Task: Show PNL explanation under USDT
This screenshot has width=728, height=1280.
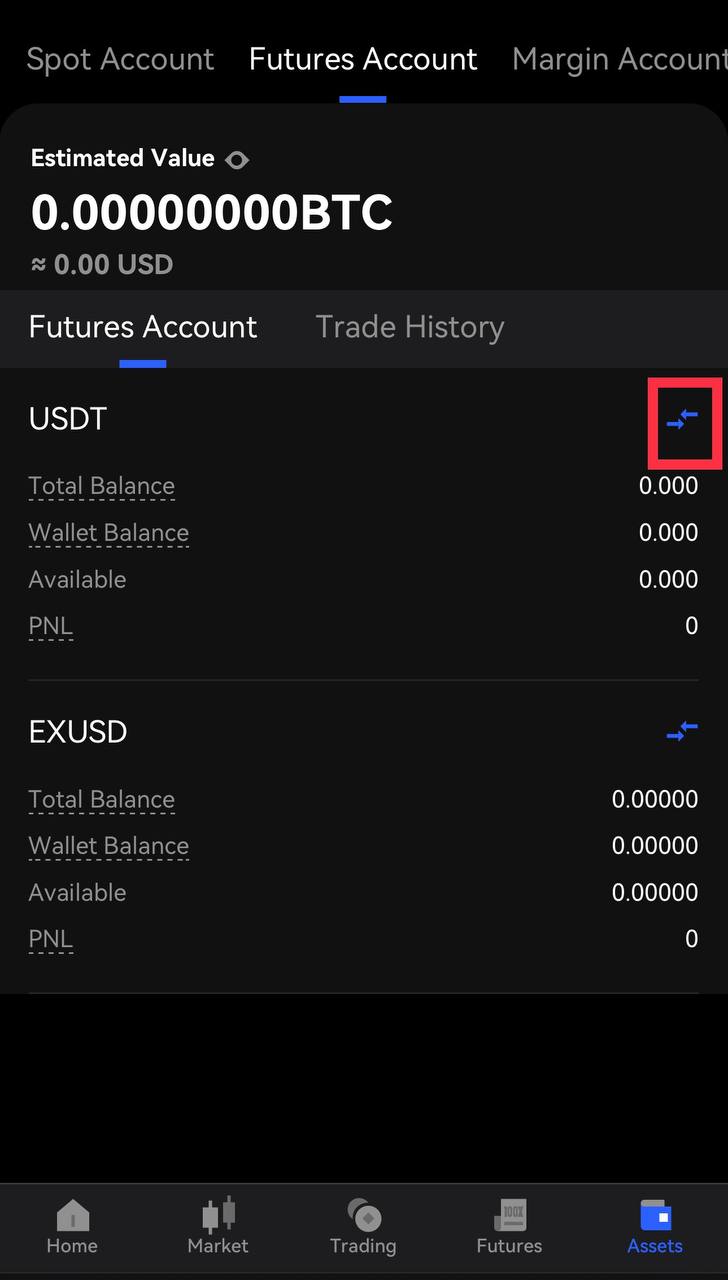Action: (x=51, y=627)
